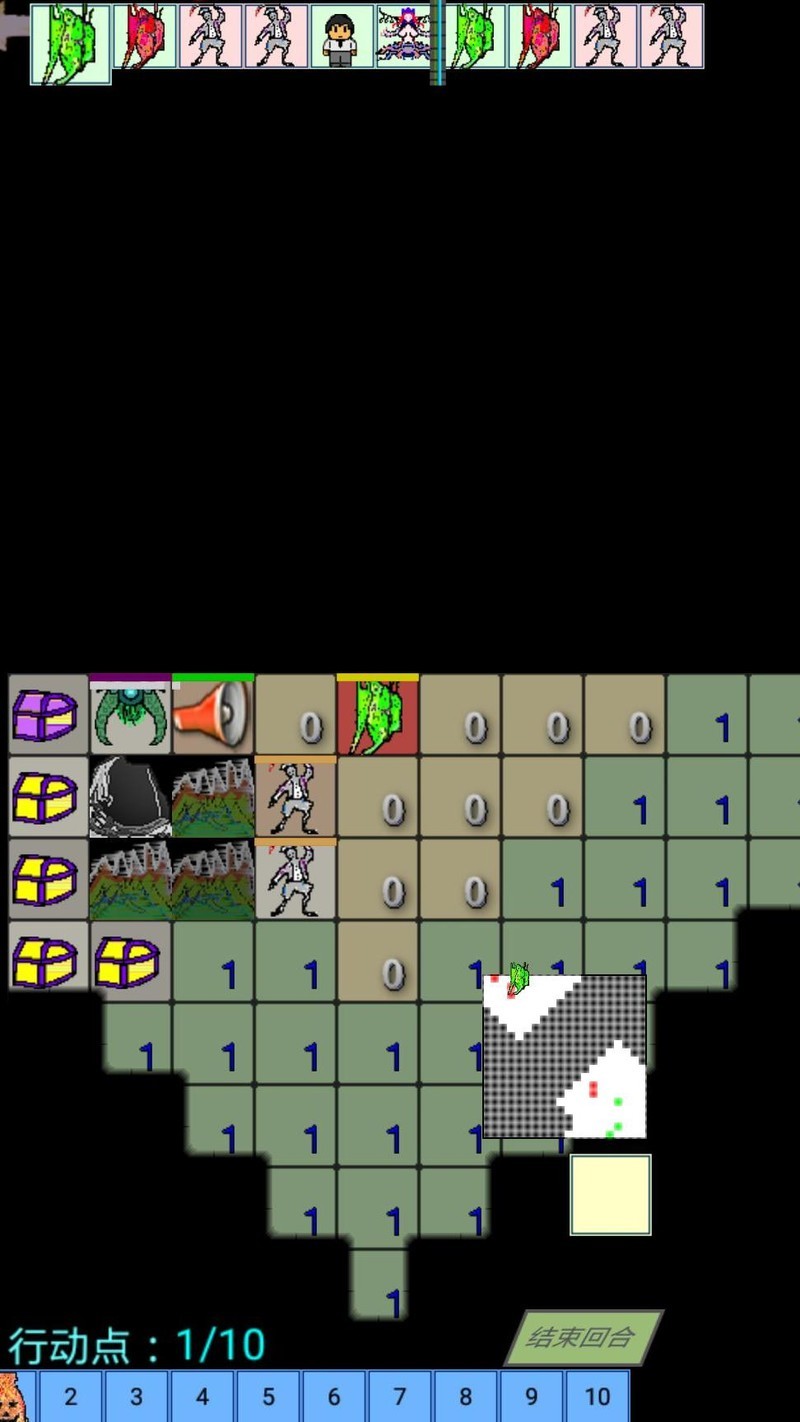Select the orange megaphone tile
This screenshot has height=1422, width=800.
[x=212, y=716]
